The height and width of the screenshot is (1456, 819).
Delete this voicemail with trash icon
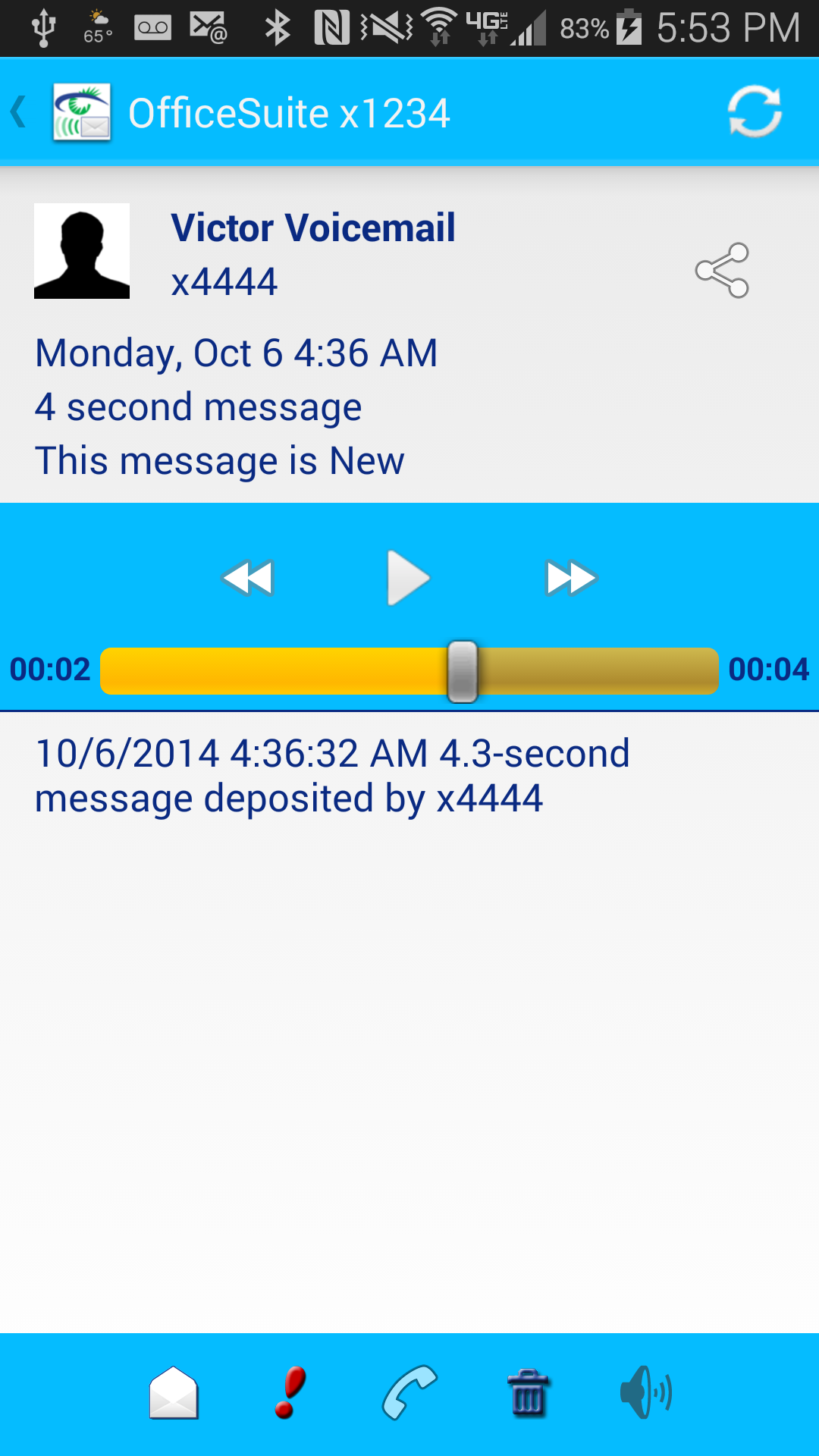[528, 1392]
